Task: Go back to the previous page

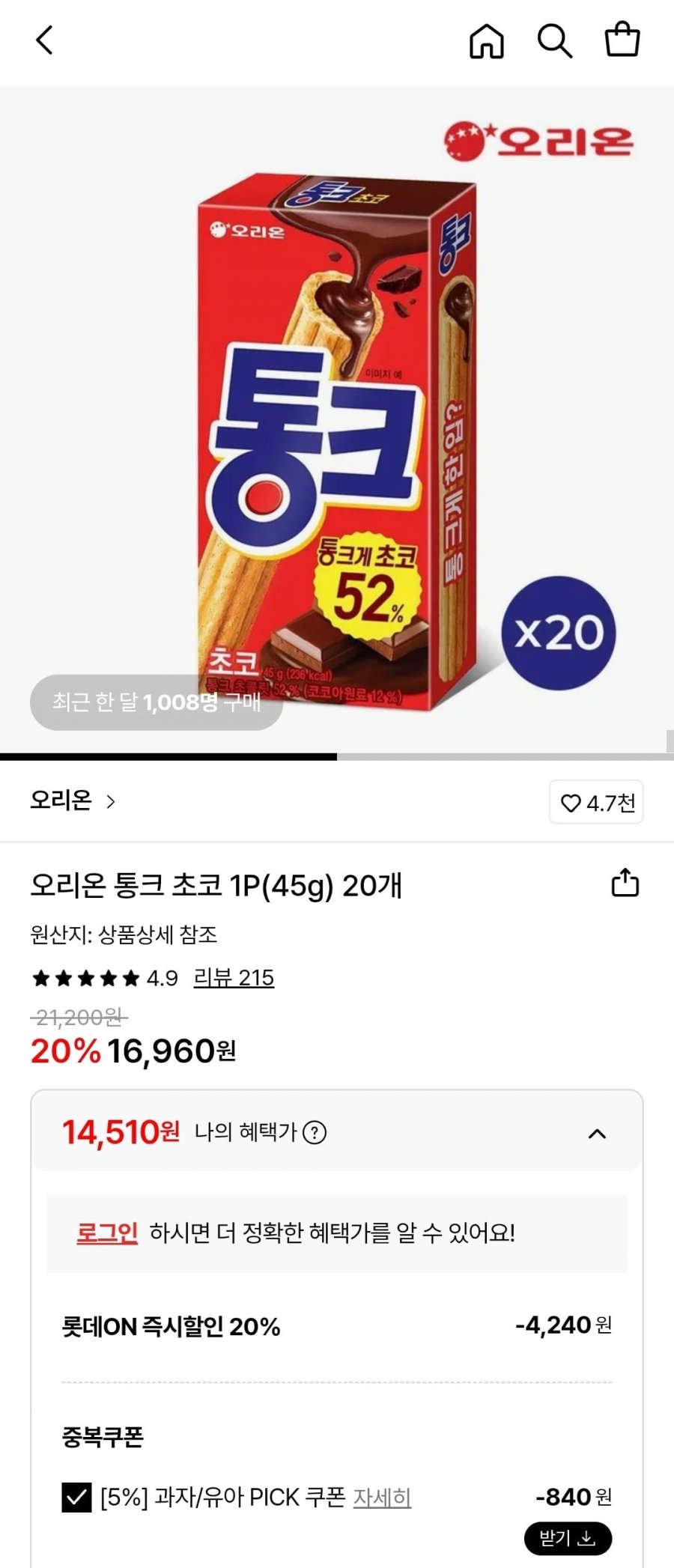Action: [x=45, y=40]
